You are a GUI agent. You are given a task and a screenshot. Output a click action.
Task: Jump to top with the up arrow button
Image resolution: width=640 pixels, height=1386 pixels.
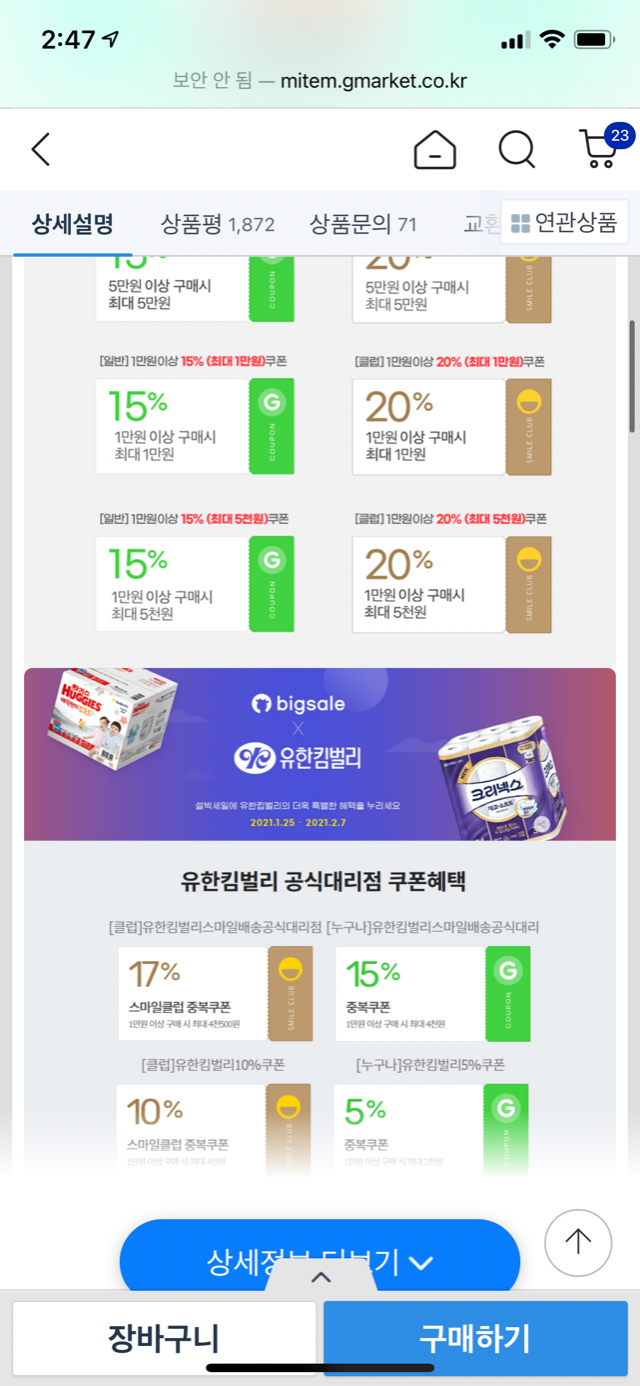click(577, 1242)
